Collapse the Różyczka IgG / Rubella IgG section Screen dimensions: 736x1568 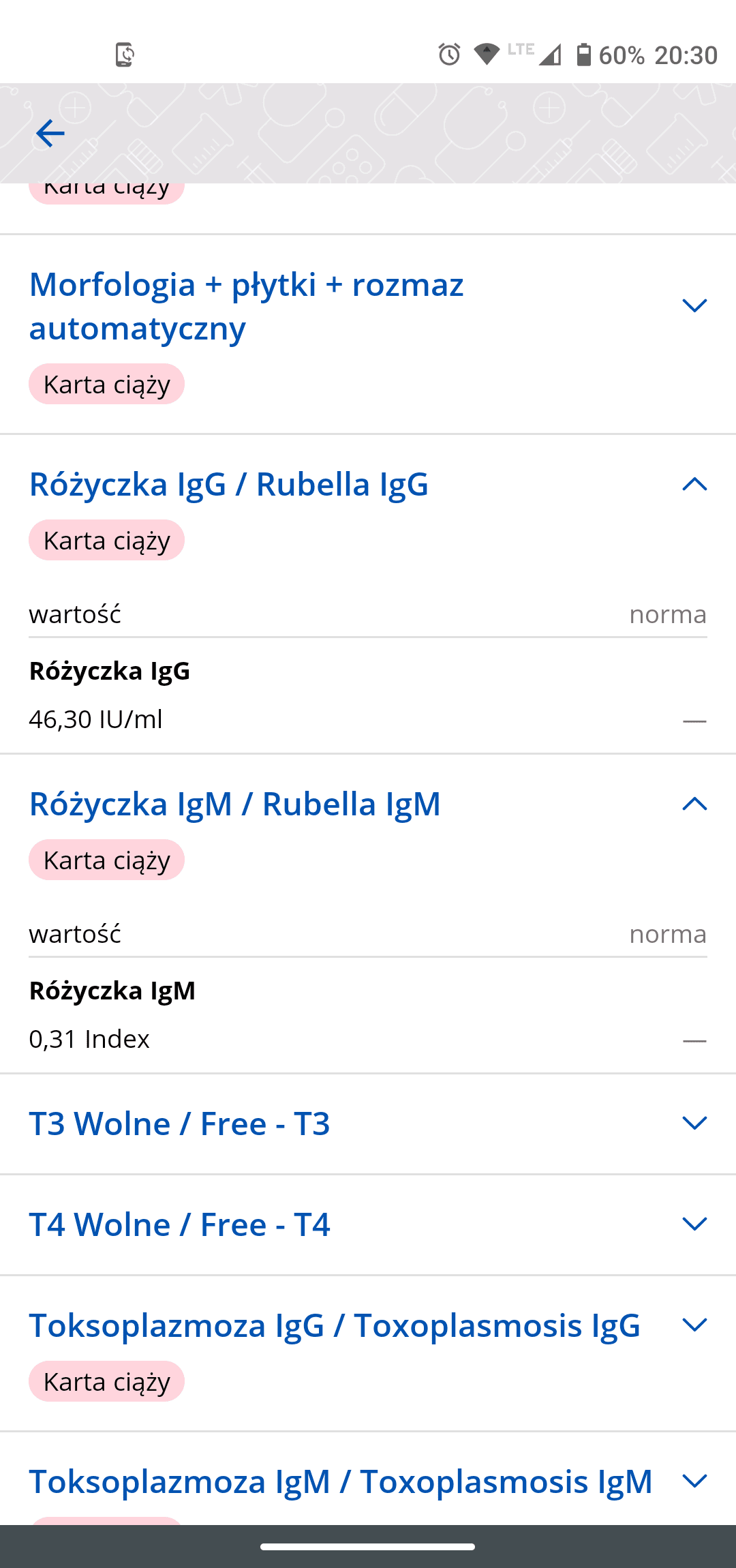[694, 485]
